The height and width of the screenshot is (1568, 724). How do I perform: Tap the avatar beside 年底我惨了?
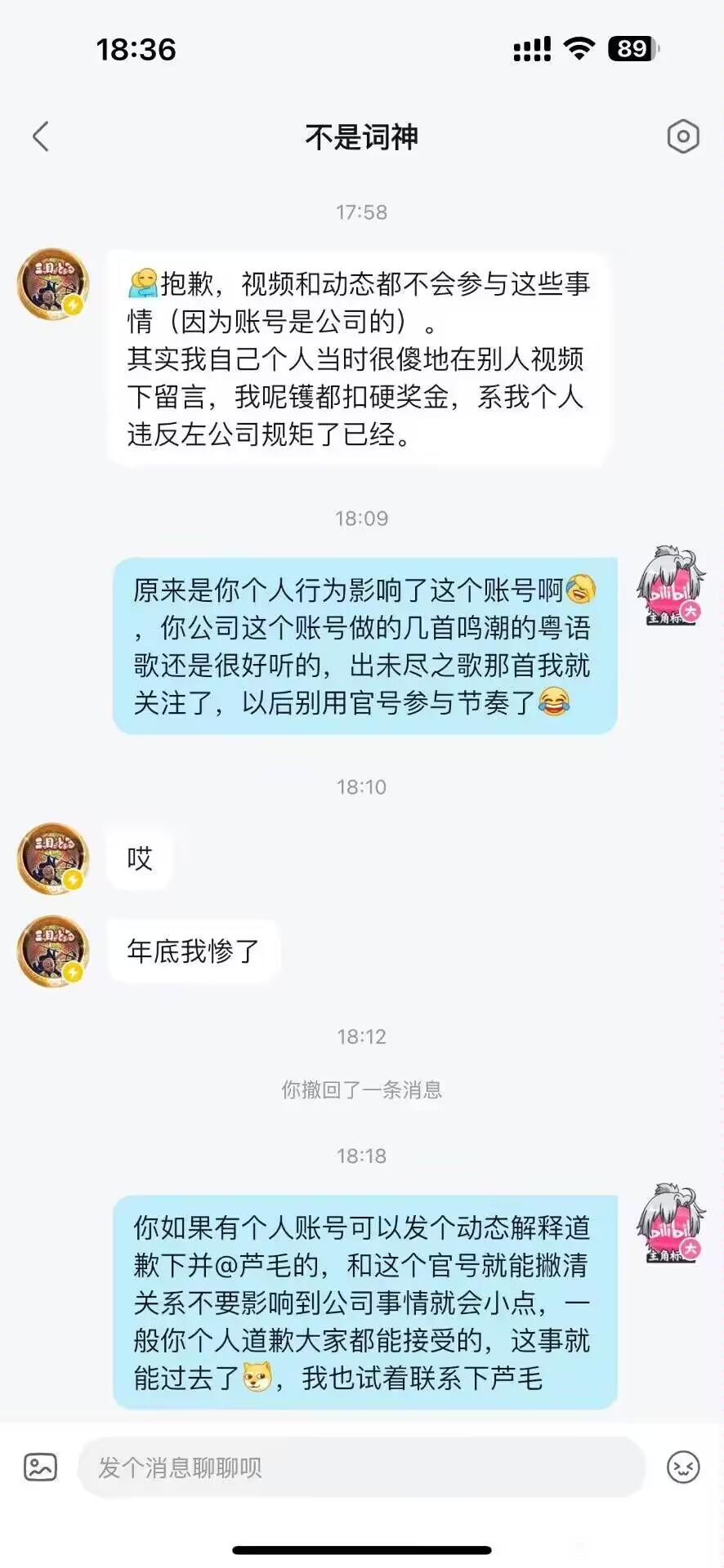pyautogui.click(x=53, y=951)
